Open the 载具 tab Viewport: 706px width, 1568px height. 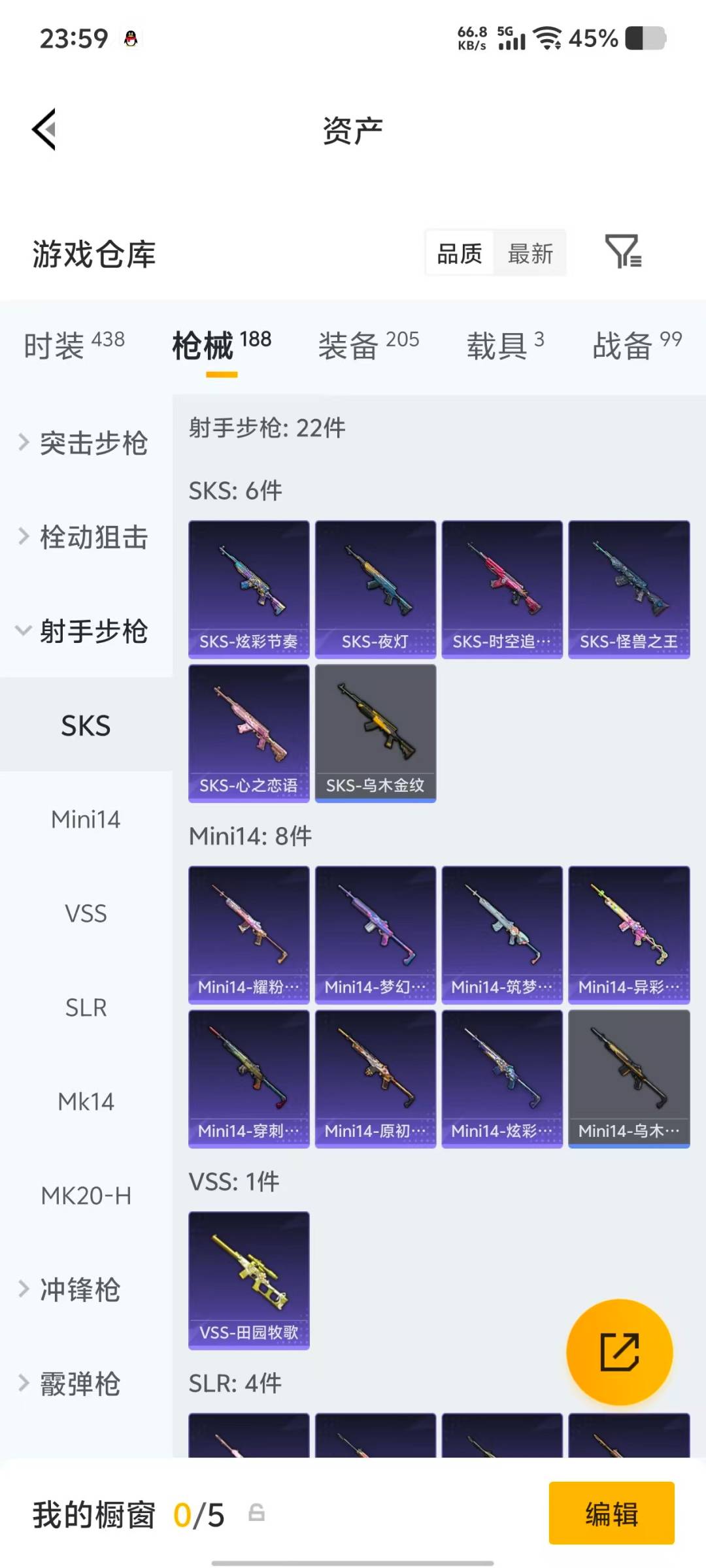coord(499,345)
